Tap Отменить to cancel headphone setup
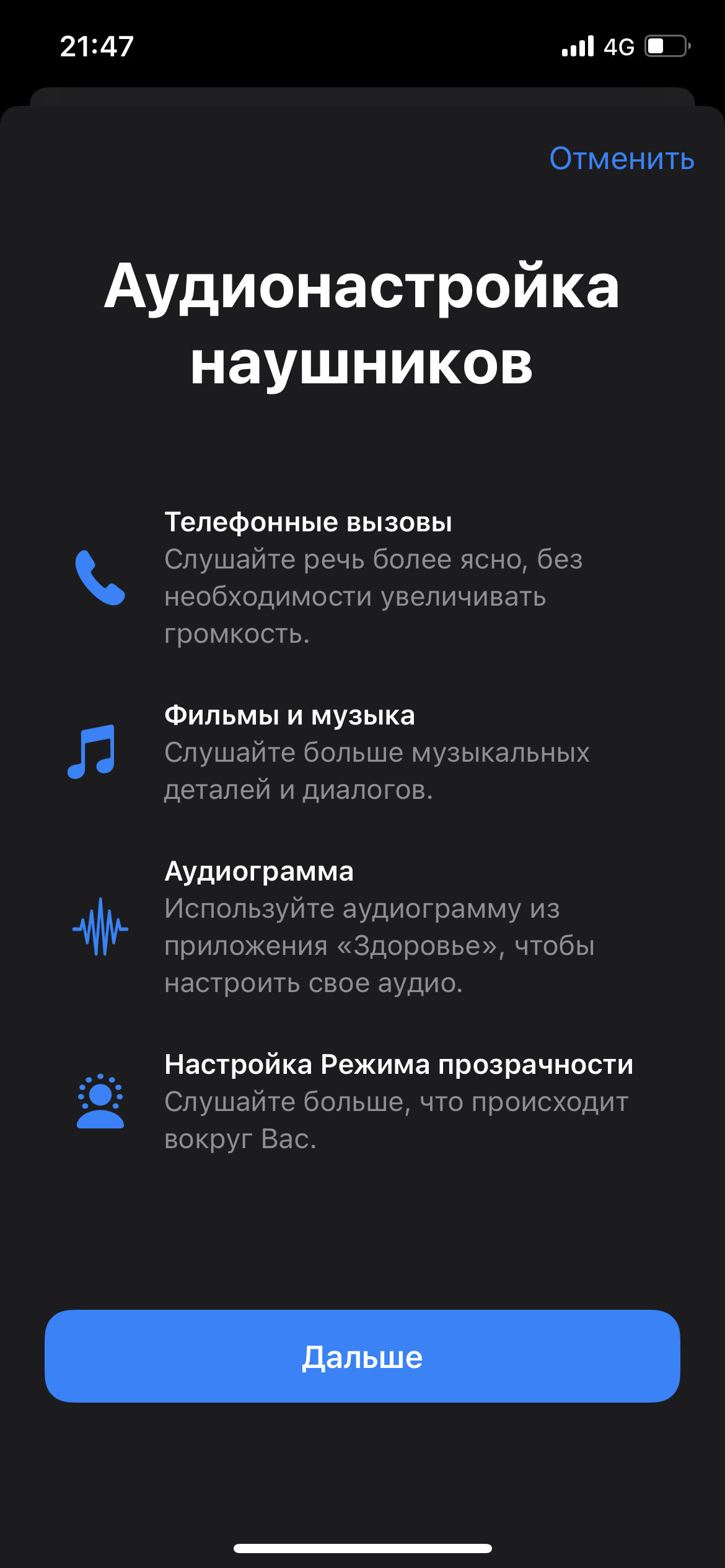Viewport: 725px width, 1568px height. point(622,159)
